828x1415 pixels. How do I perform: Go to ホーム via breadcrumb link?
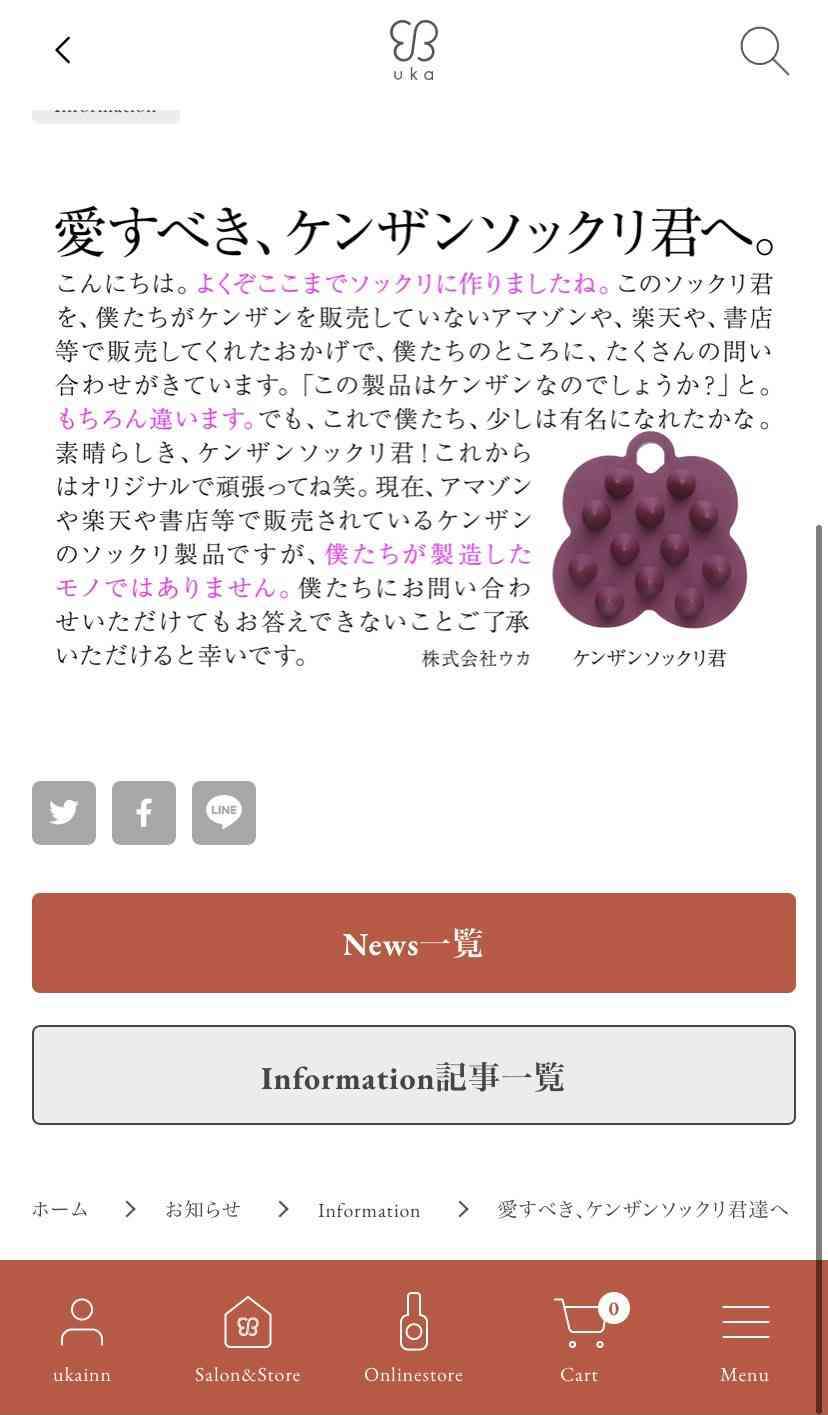(x=59, y=1209)
